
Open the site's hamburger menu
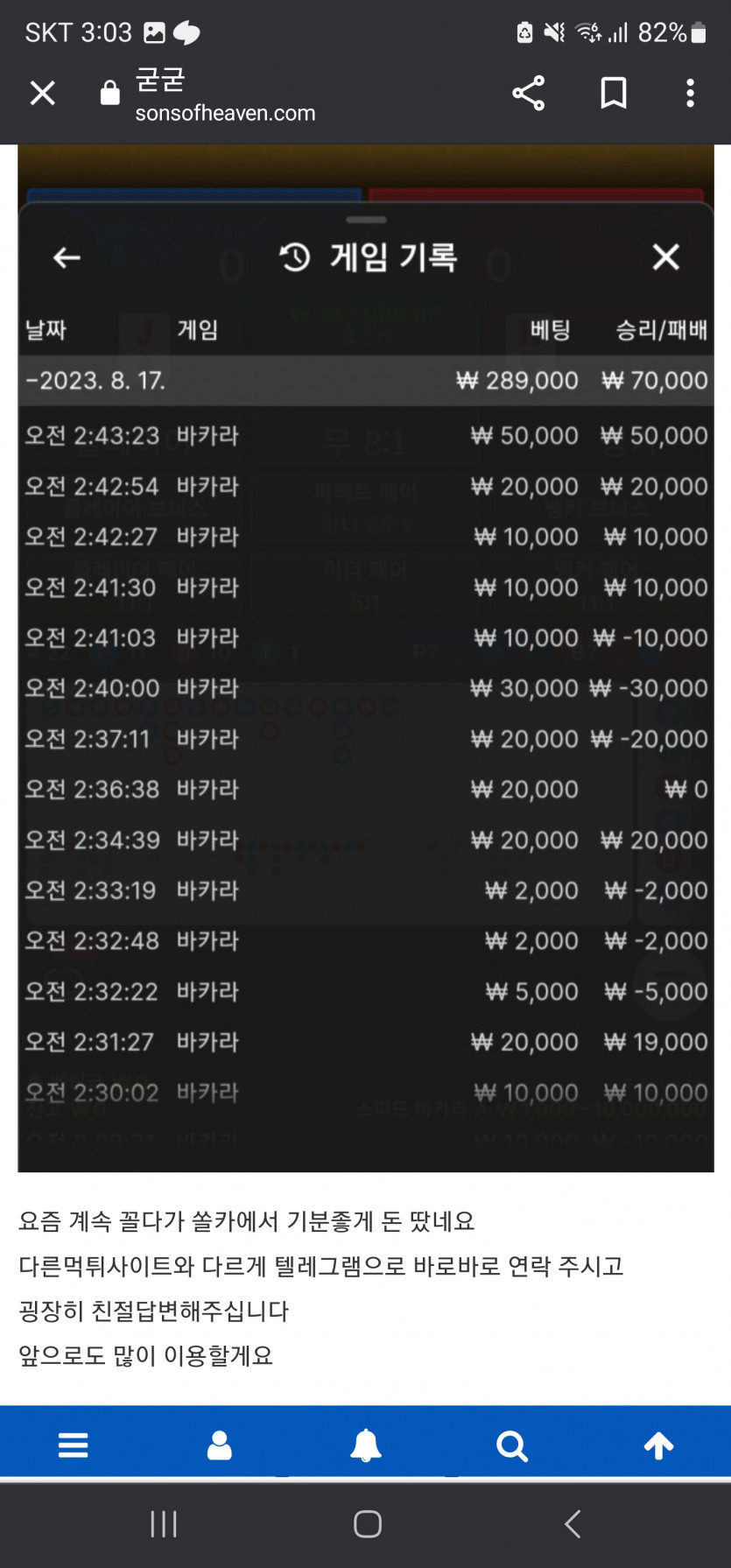[x=74, y=1445]
